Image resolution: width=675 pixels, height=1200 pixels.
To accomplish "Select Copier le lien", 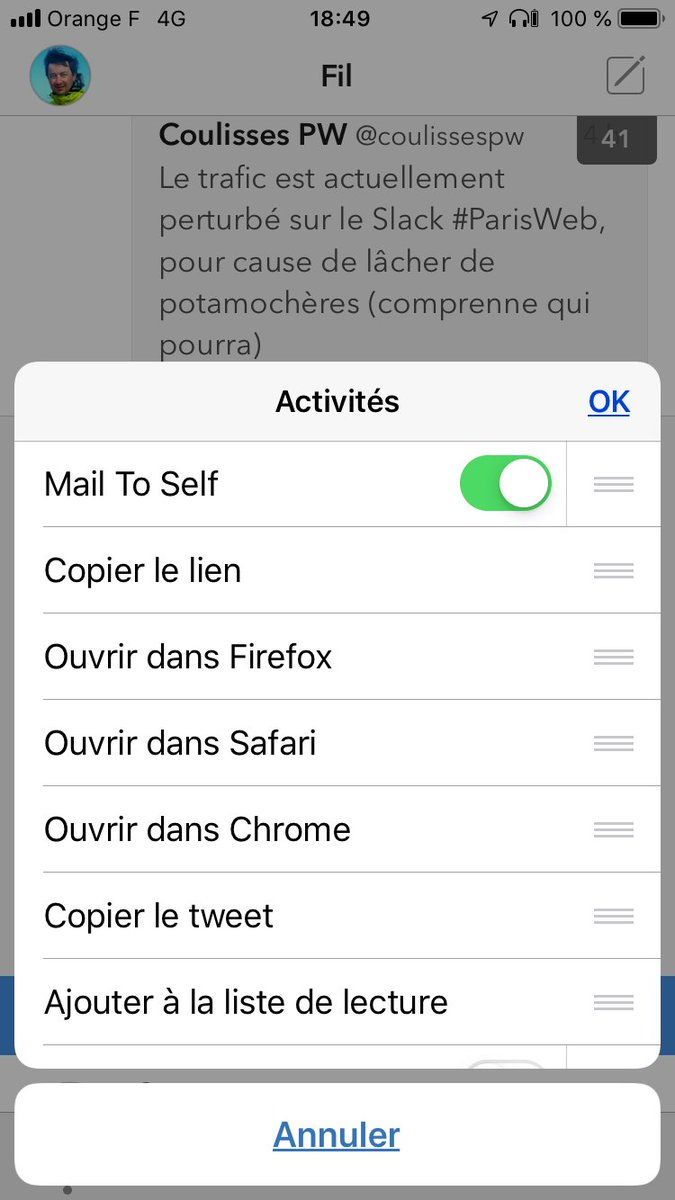I will point(143,571).
